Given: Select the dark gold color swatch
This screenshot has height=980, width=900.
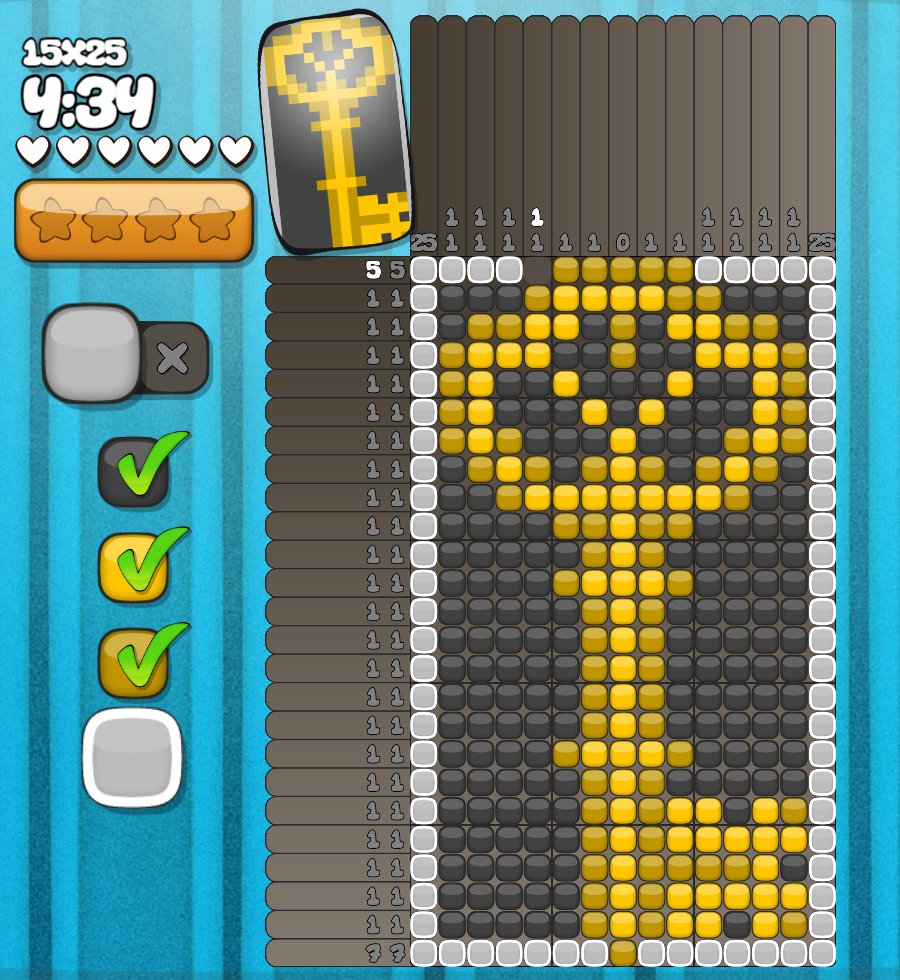Looking at the screenshot, I should click(132, 662).
